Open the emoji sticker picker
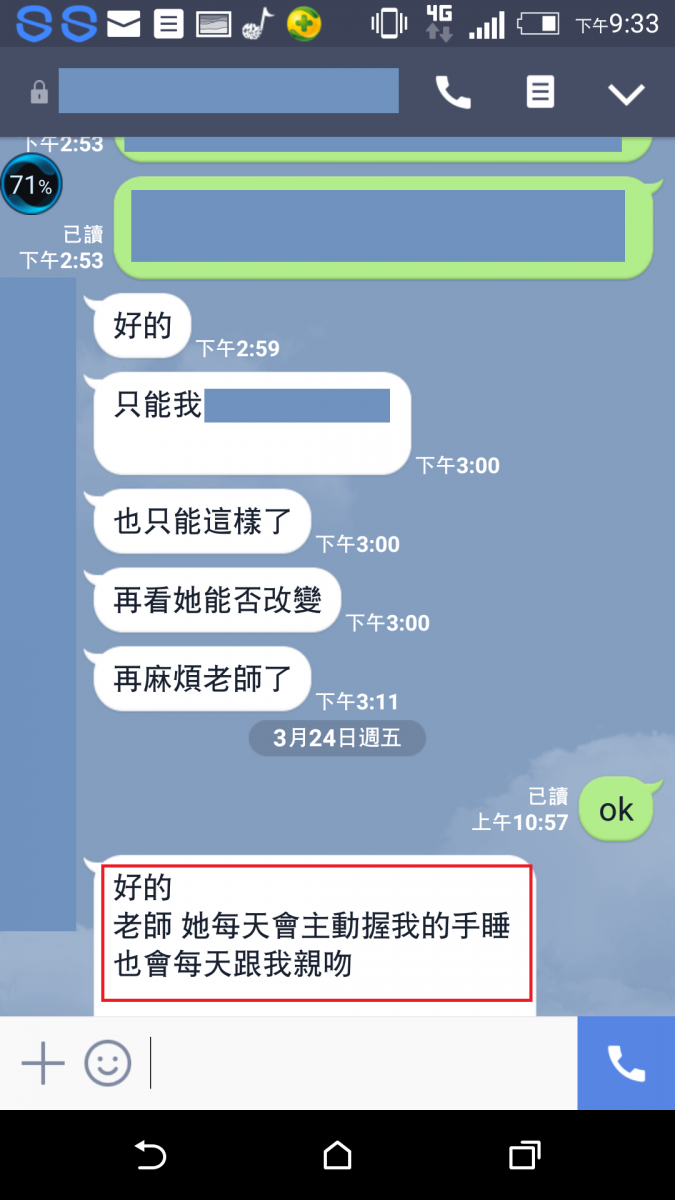 point(107,1063)
